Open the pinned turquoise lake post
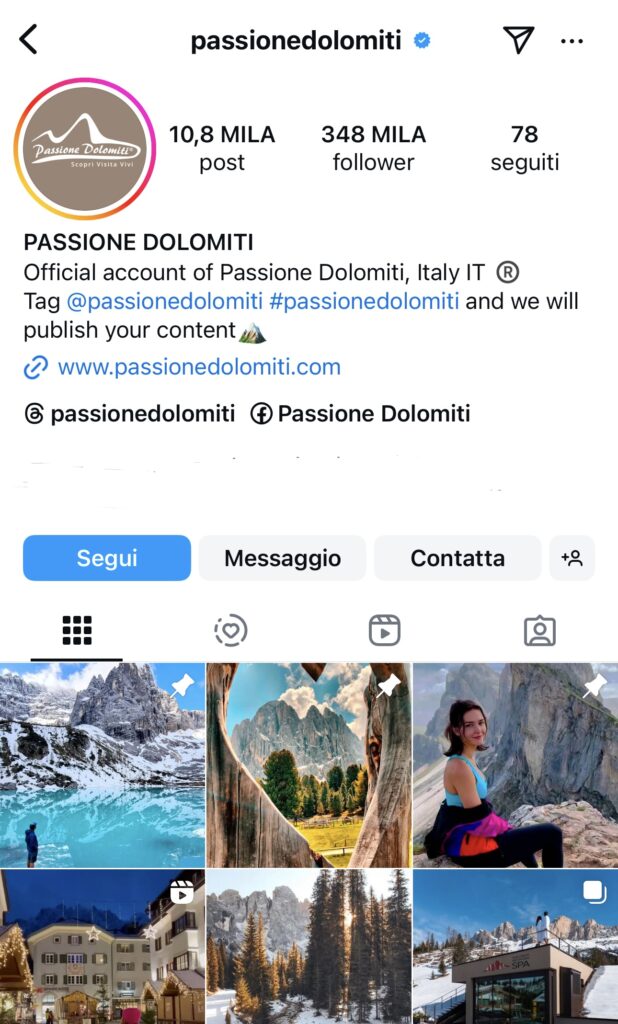The width and height of the screenshot is (618, 1024). point(102,765)
